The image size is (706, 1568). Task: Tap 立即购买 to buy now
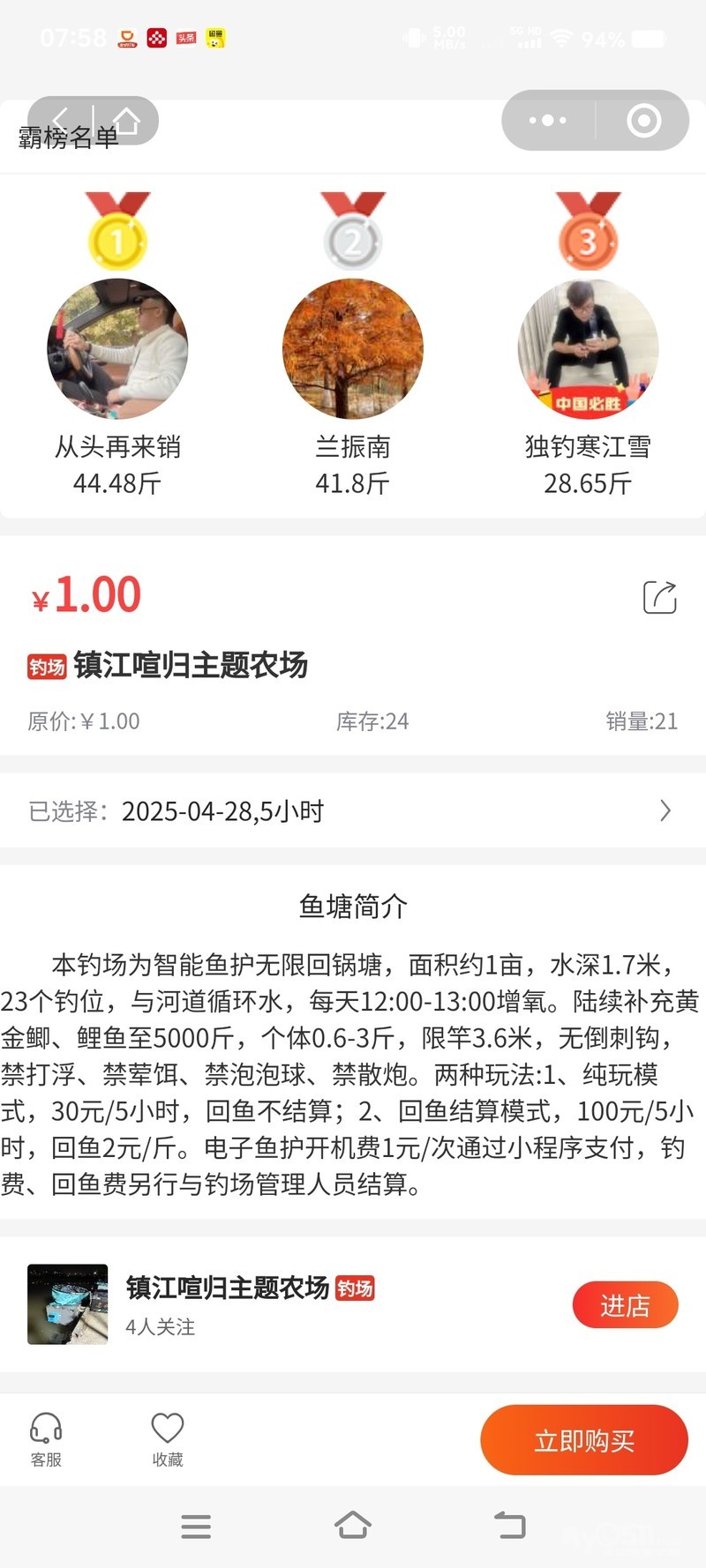coord(583,1440)
